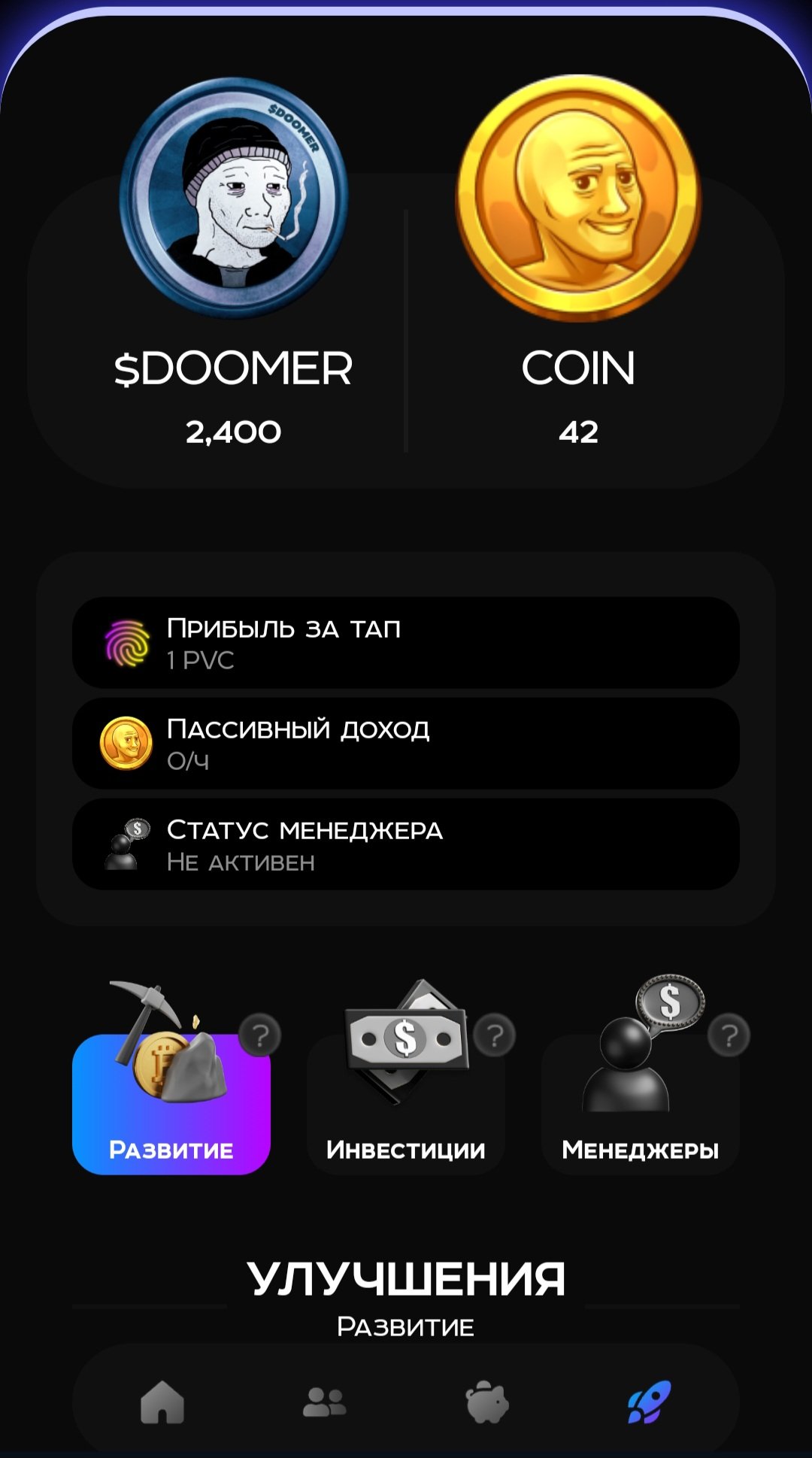Open the Менеджеры category
Screen dimensions: 812x1458
point(641,1104)
